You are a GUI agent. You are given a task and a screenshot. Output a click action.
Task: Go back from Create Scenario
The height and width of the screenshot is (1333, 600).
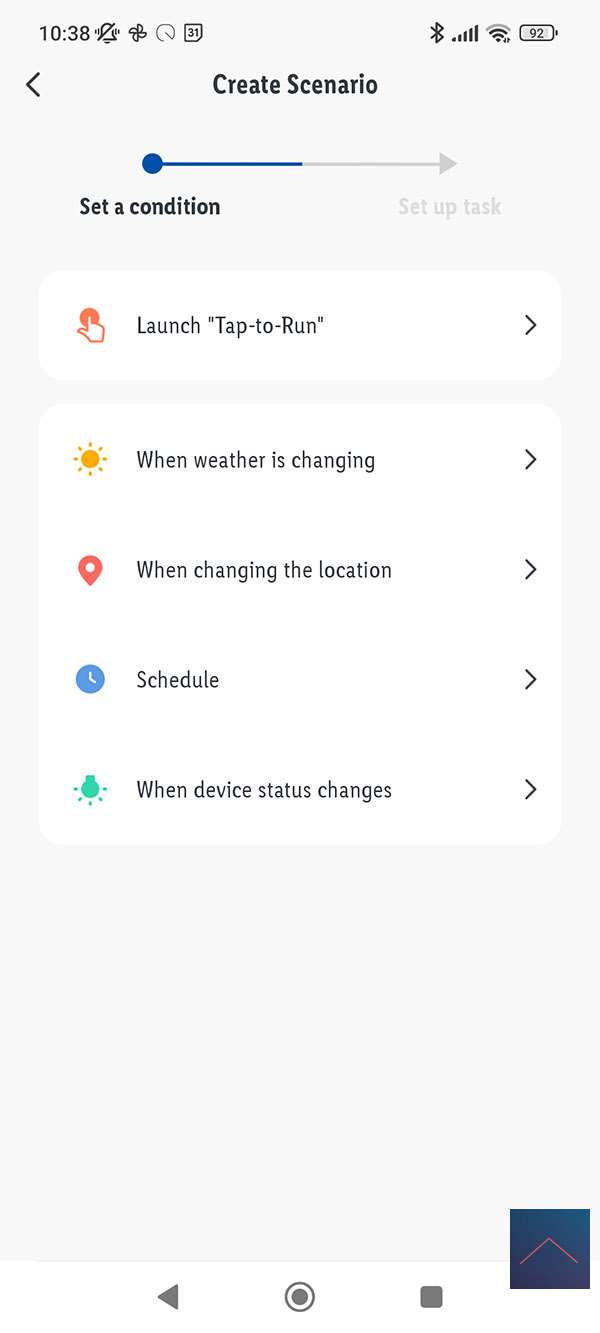point(34,85)
